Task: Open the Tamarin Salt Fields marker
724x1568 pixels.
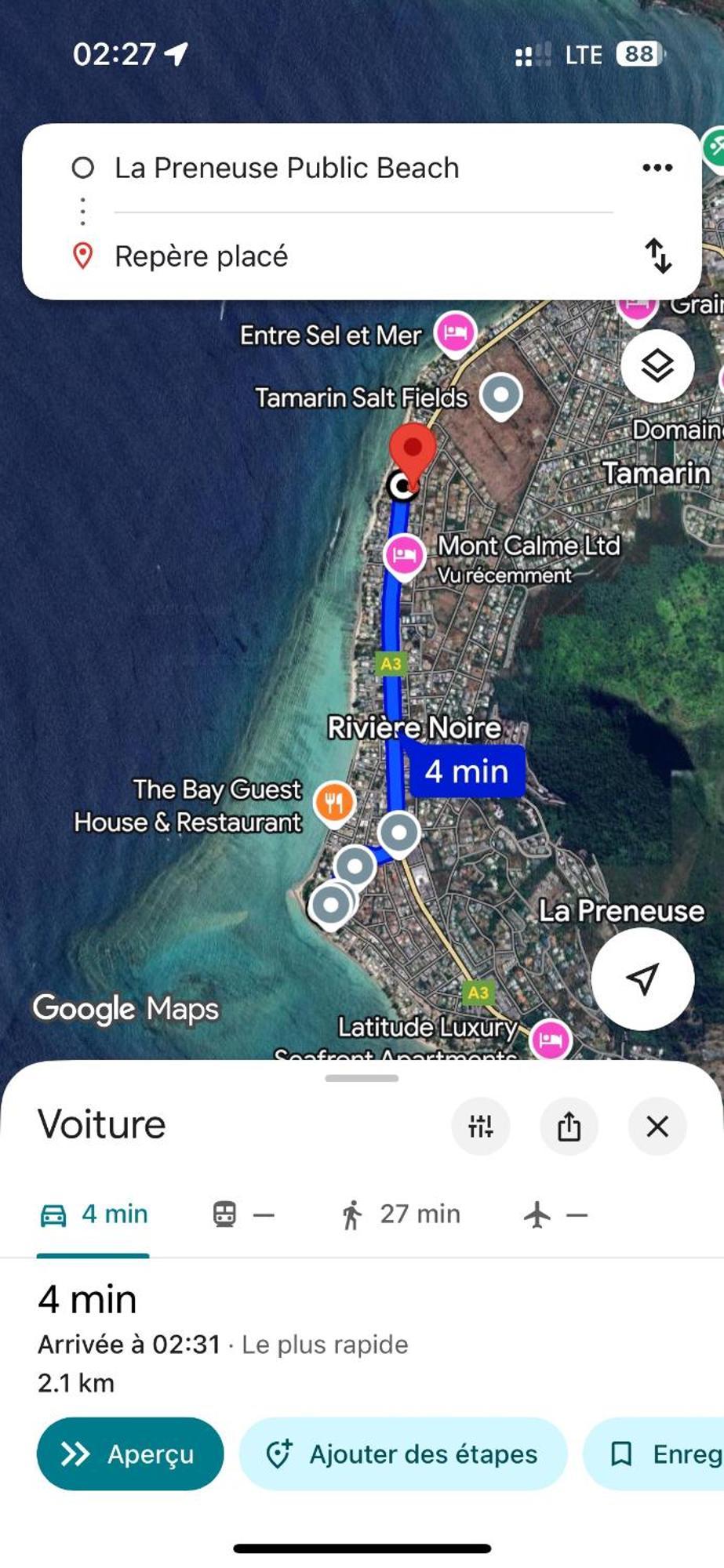Action: click(x=500, y=394)
